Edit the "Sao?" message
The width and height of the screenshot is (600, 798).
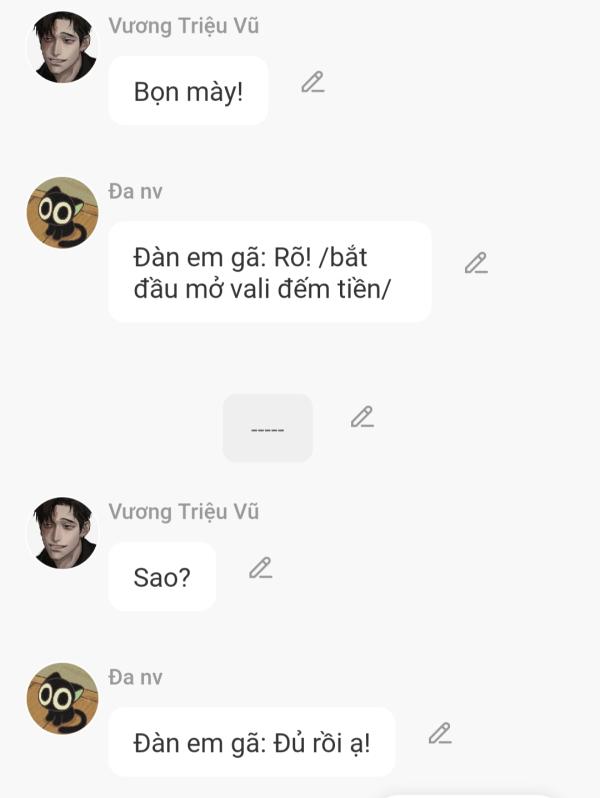(x=260, y=568)
